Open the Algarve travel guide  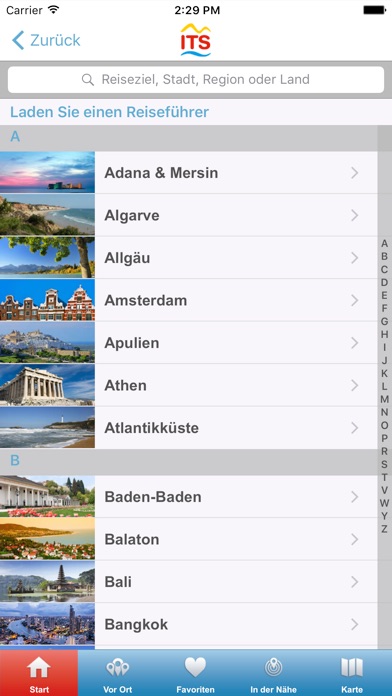click(189, 215)
